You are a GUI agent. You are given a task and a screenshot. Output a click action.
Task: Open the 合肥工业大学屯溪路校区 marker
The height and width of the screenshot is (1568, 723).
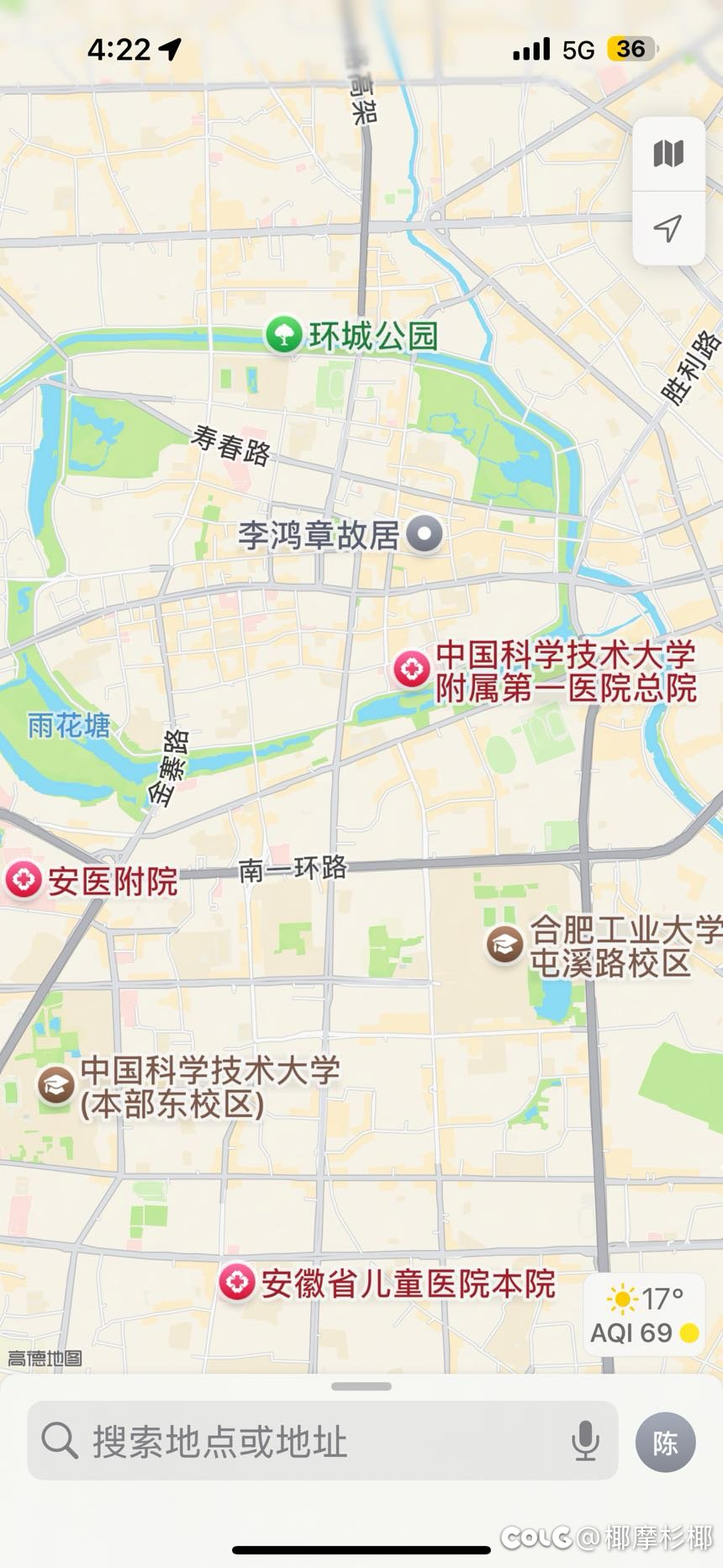[x=504, y=946]
